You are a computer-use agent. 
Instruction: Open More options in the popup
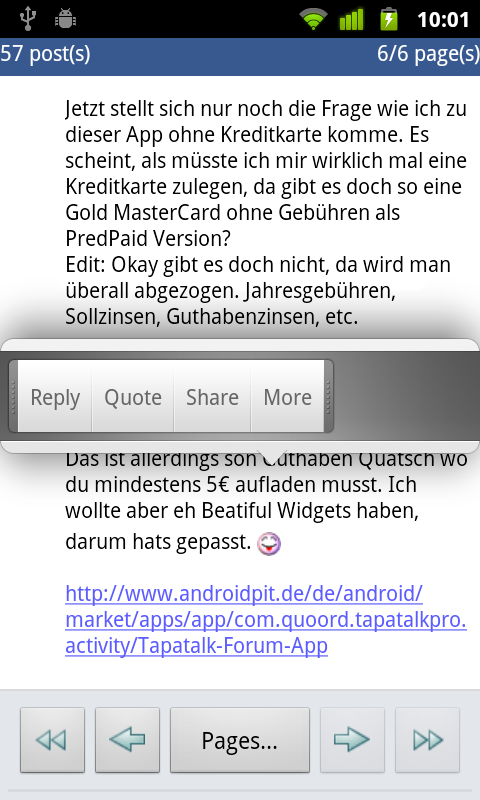pyautogui.click(x=287, y=396)
